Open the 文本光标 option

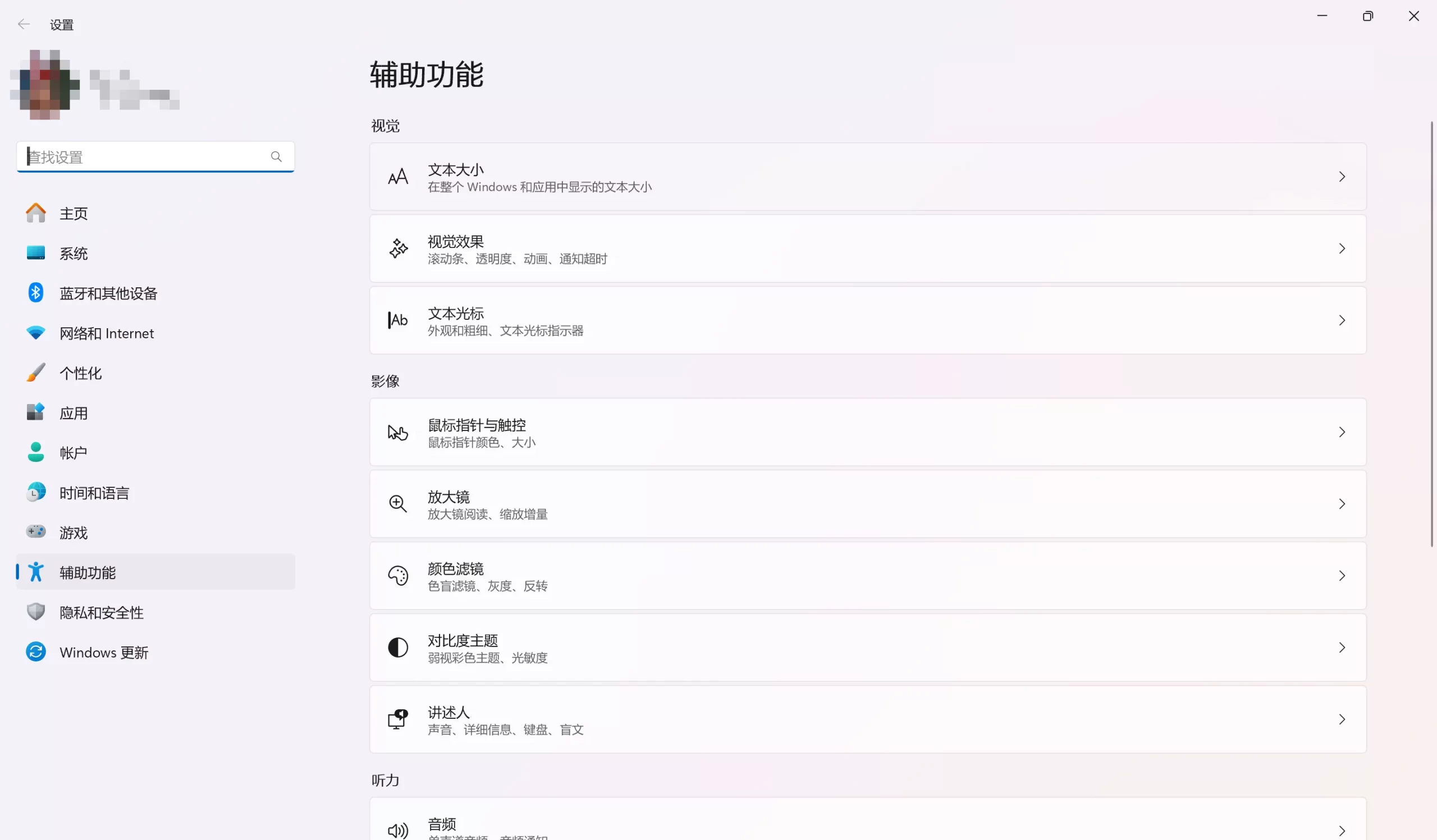coord(867,320)
